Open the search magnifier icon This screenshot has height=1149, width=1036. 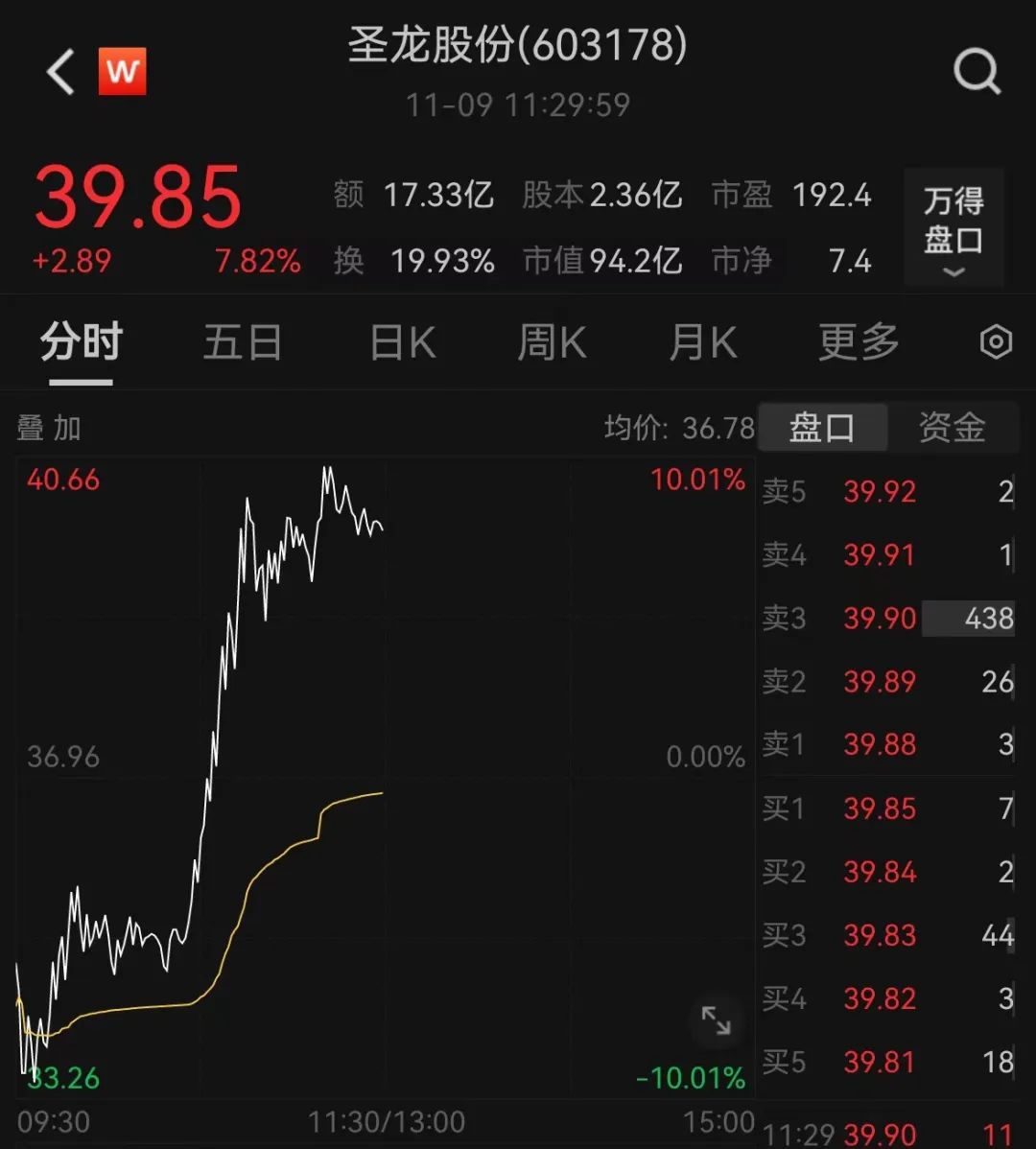[x=977, y=70]
